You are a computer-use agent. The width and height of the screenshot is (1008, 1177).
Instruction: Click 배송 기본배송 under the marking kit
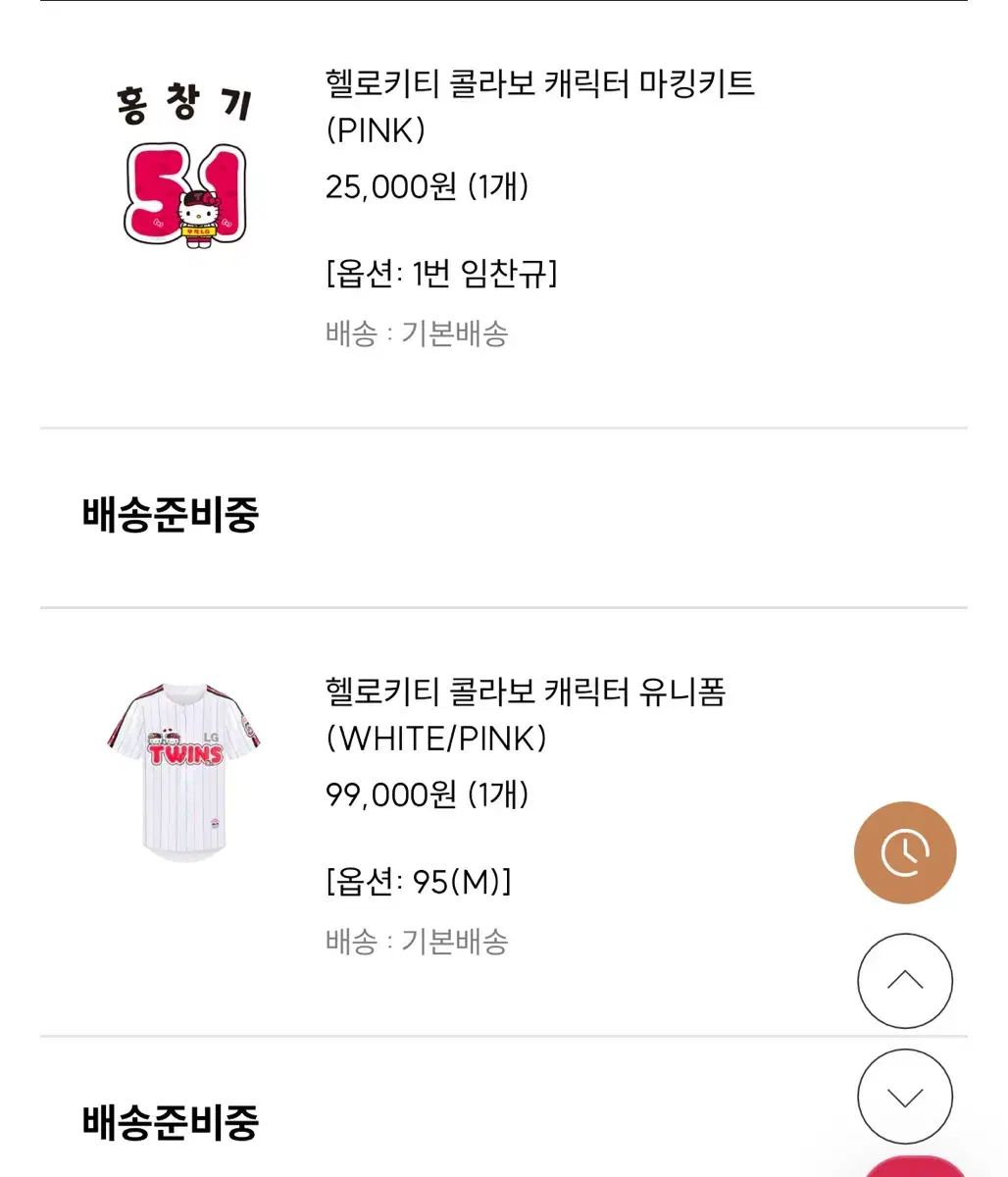(x=417, y=334)
